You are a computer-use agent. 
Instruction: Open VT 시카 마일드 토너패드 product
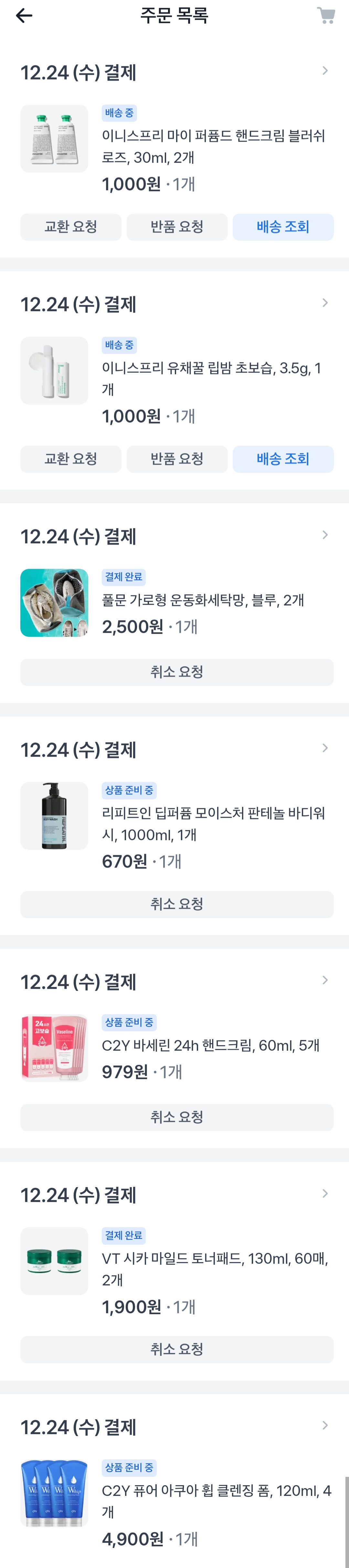pyautogui.click(x=215, y=1259)
